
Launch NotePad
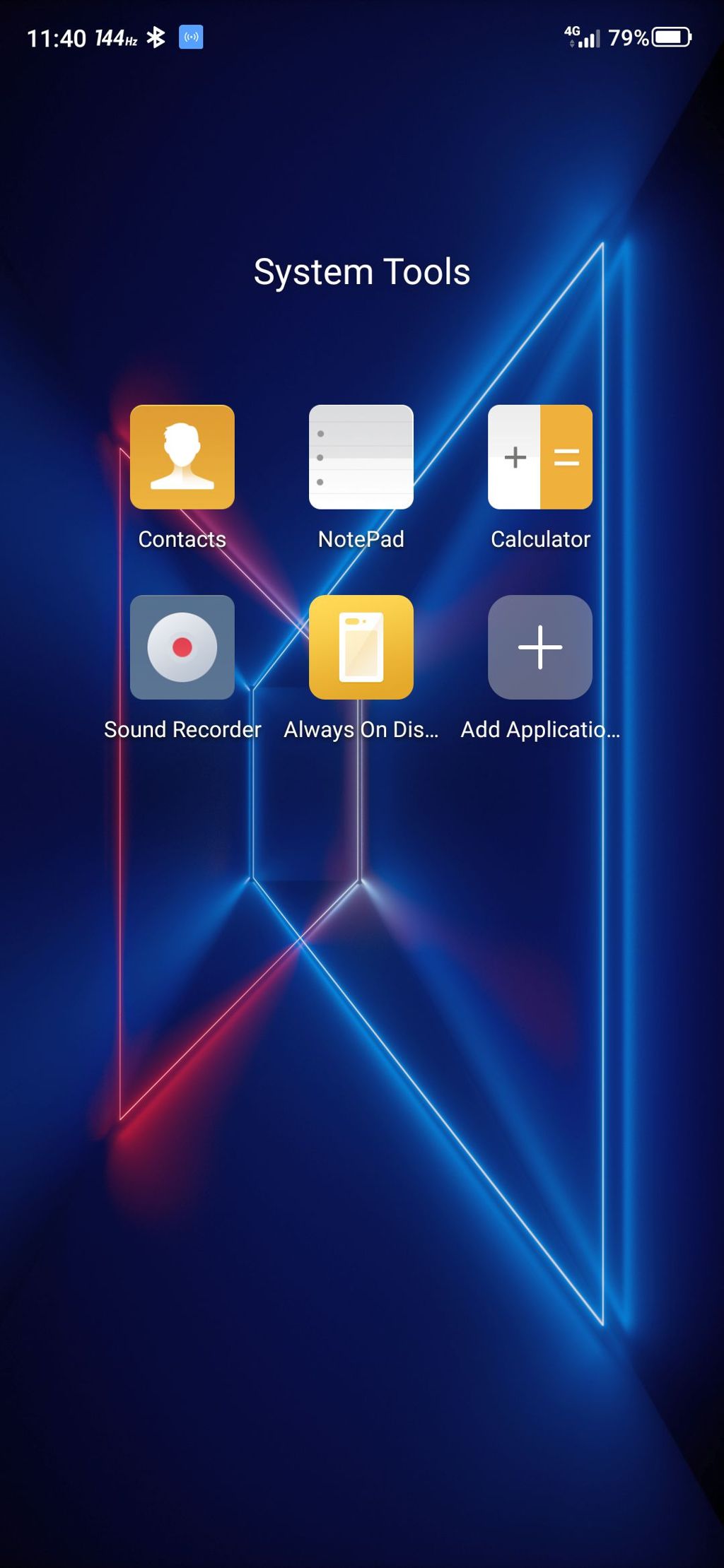coord(361,457)
